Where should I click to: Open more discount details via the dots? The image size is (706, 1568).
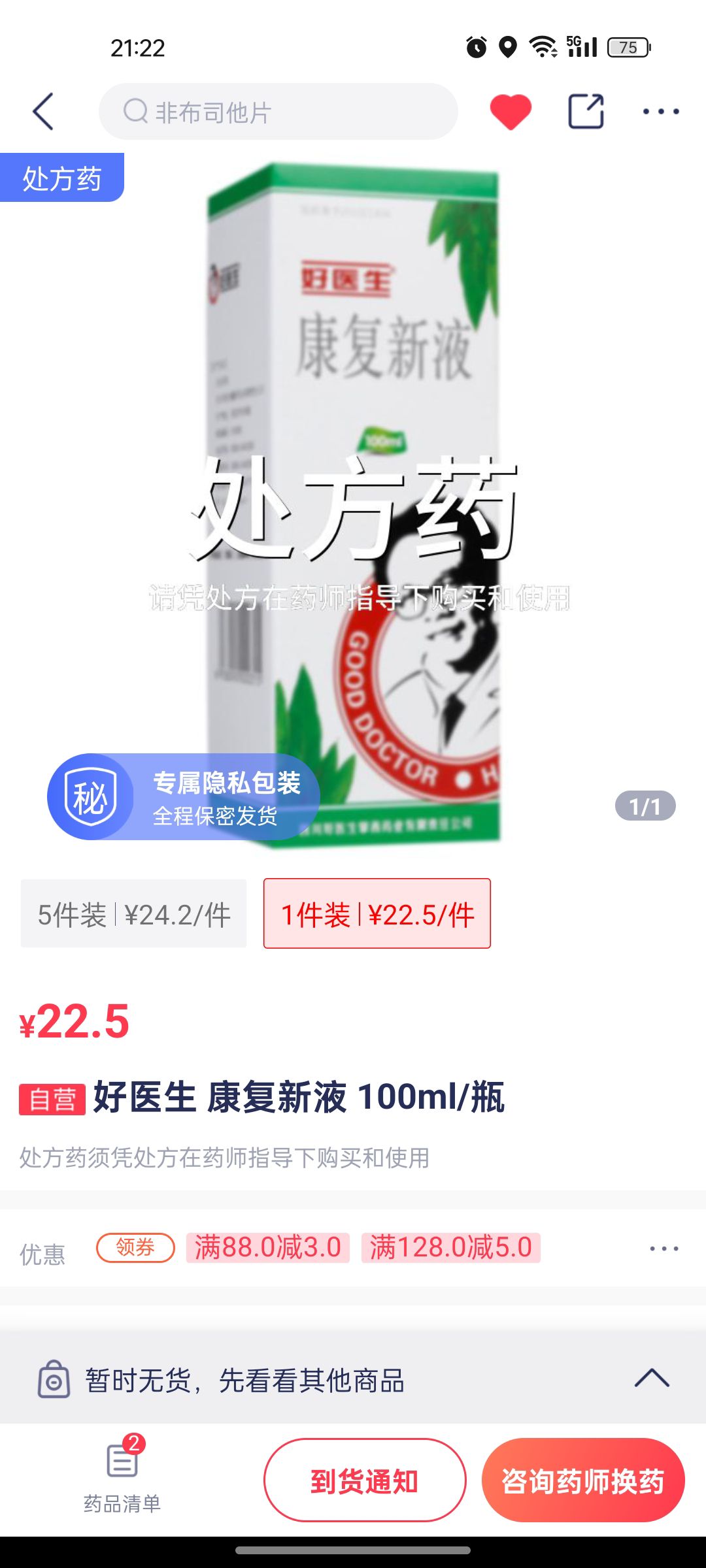pyautogui.click(x=664, y=1249)
